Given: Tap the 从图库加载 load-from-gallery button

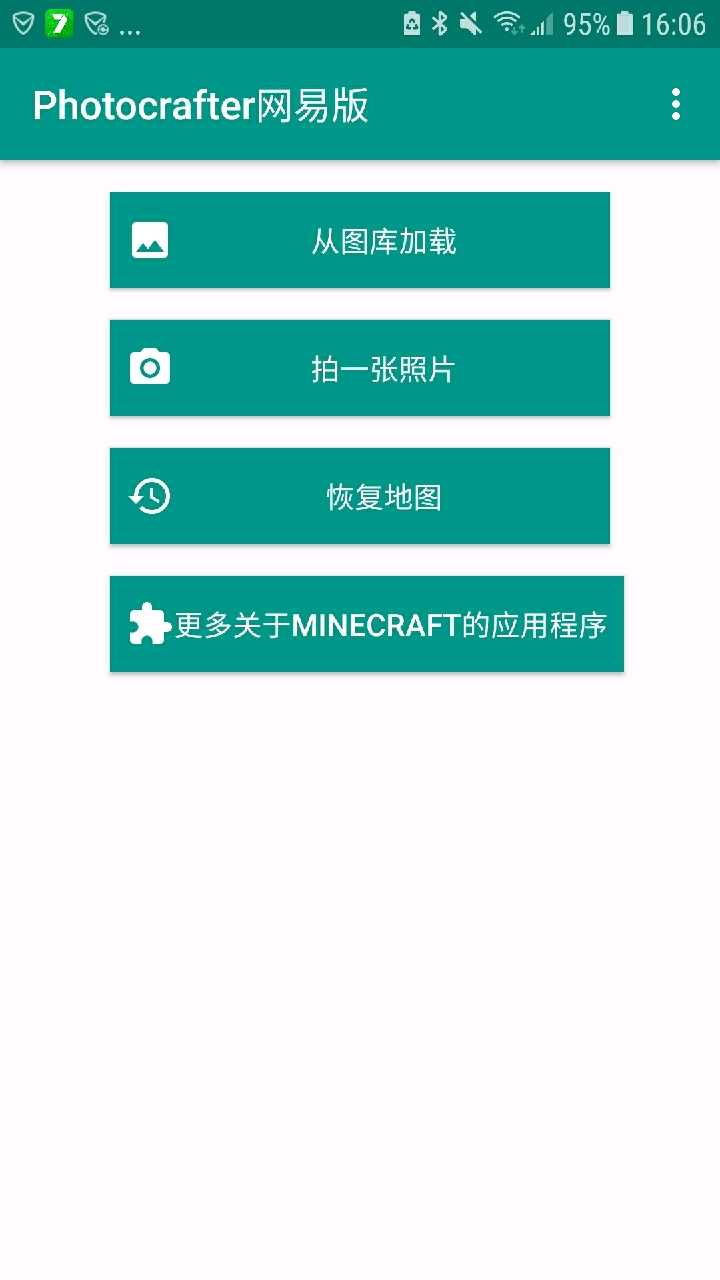Looking at the screenshot, I should (x=360, y=240).
